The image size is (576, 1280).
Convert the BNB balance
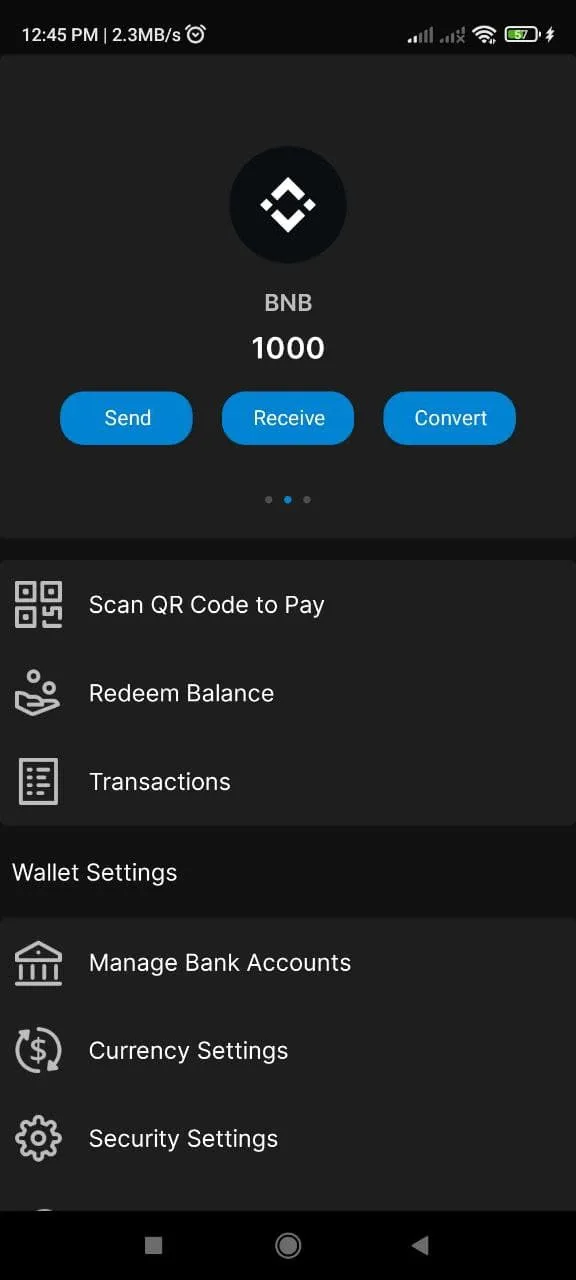coord(450,418)
